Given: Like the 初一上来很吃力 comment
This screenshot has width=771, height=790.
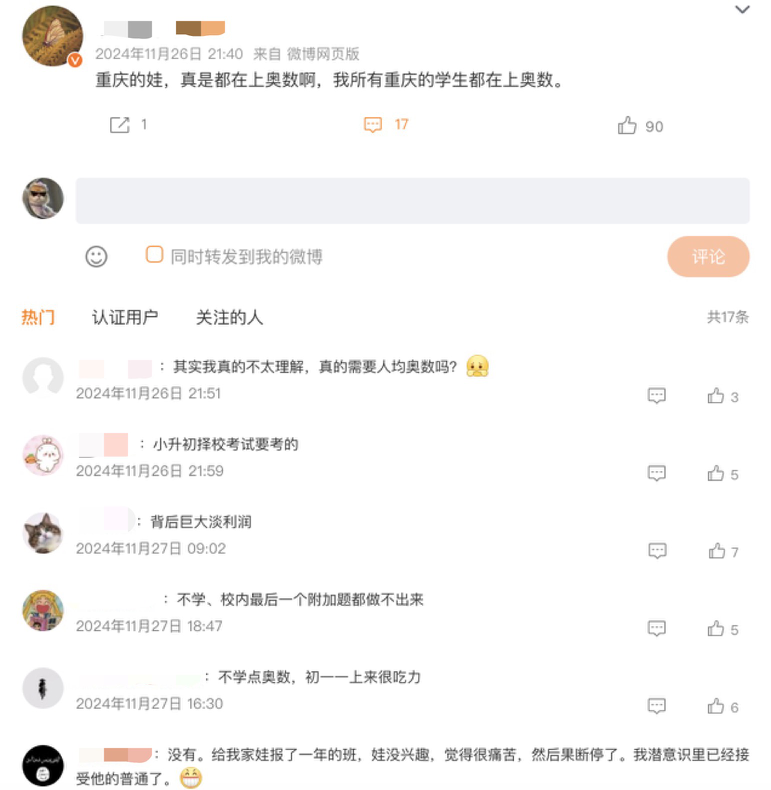Looking at the screenshot, I should [716, 706].
